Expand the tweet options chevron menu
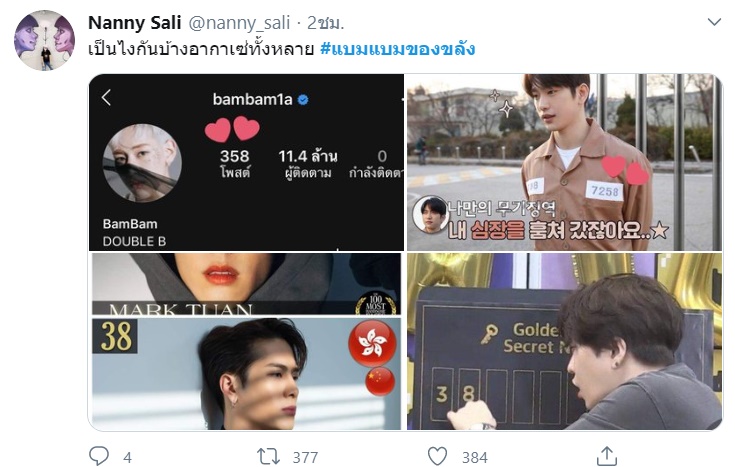 coord(714,22)
